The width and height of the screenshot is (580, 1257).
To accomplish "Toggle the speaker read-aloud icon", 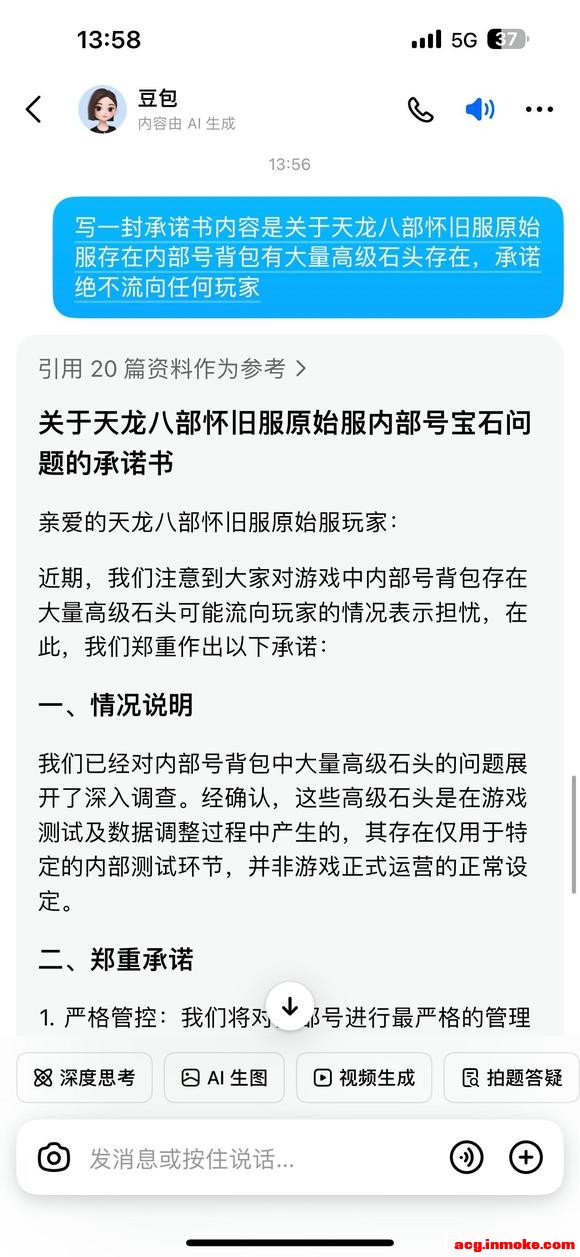I will [x=480, y=109].
